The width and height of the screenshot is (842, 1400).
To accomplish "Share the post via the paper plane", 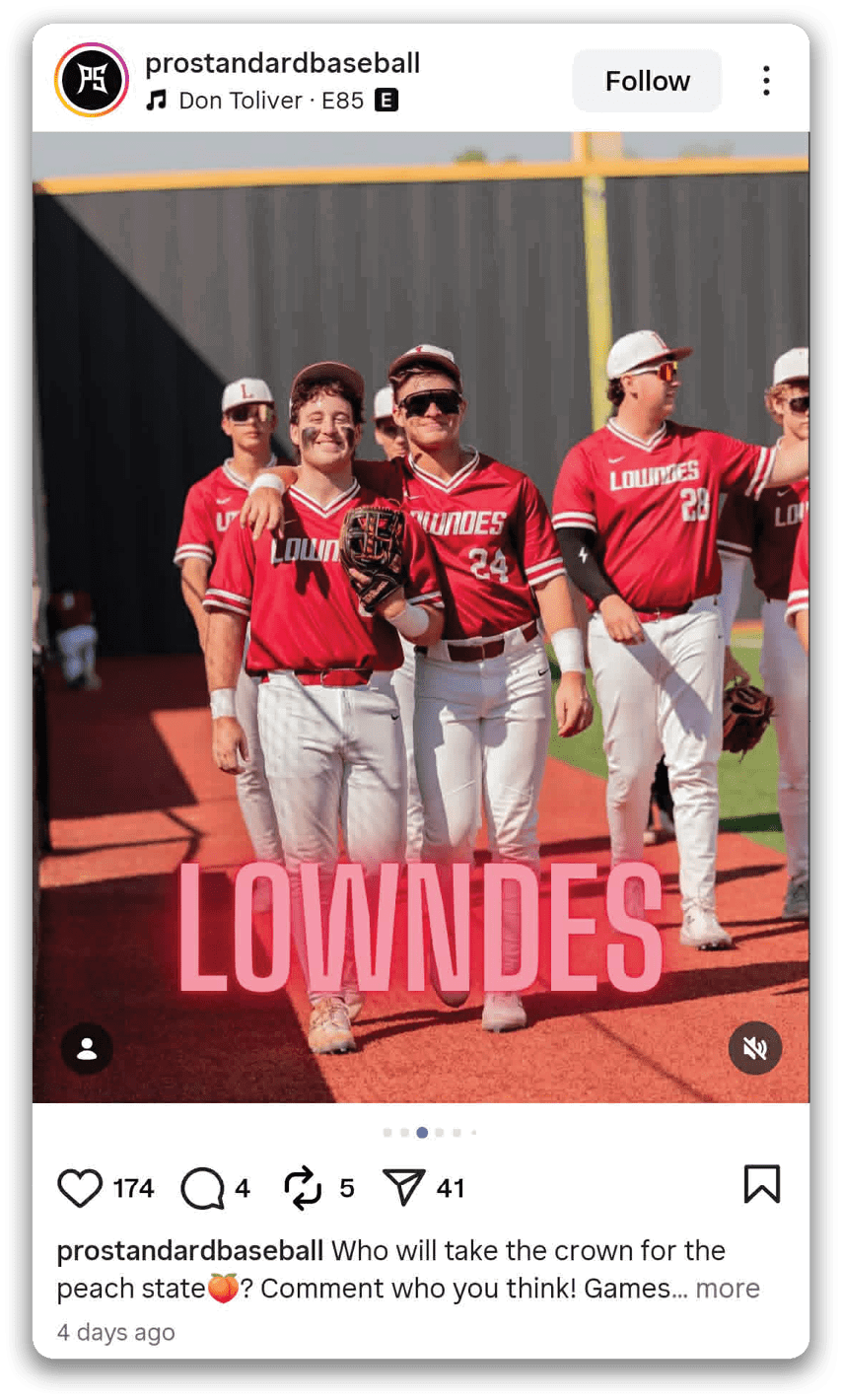I will (x=404, y=1188).
